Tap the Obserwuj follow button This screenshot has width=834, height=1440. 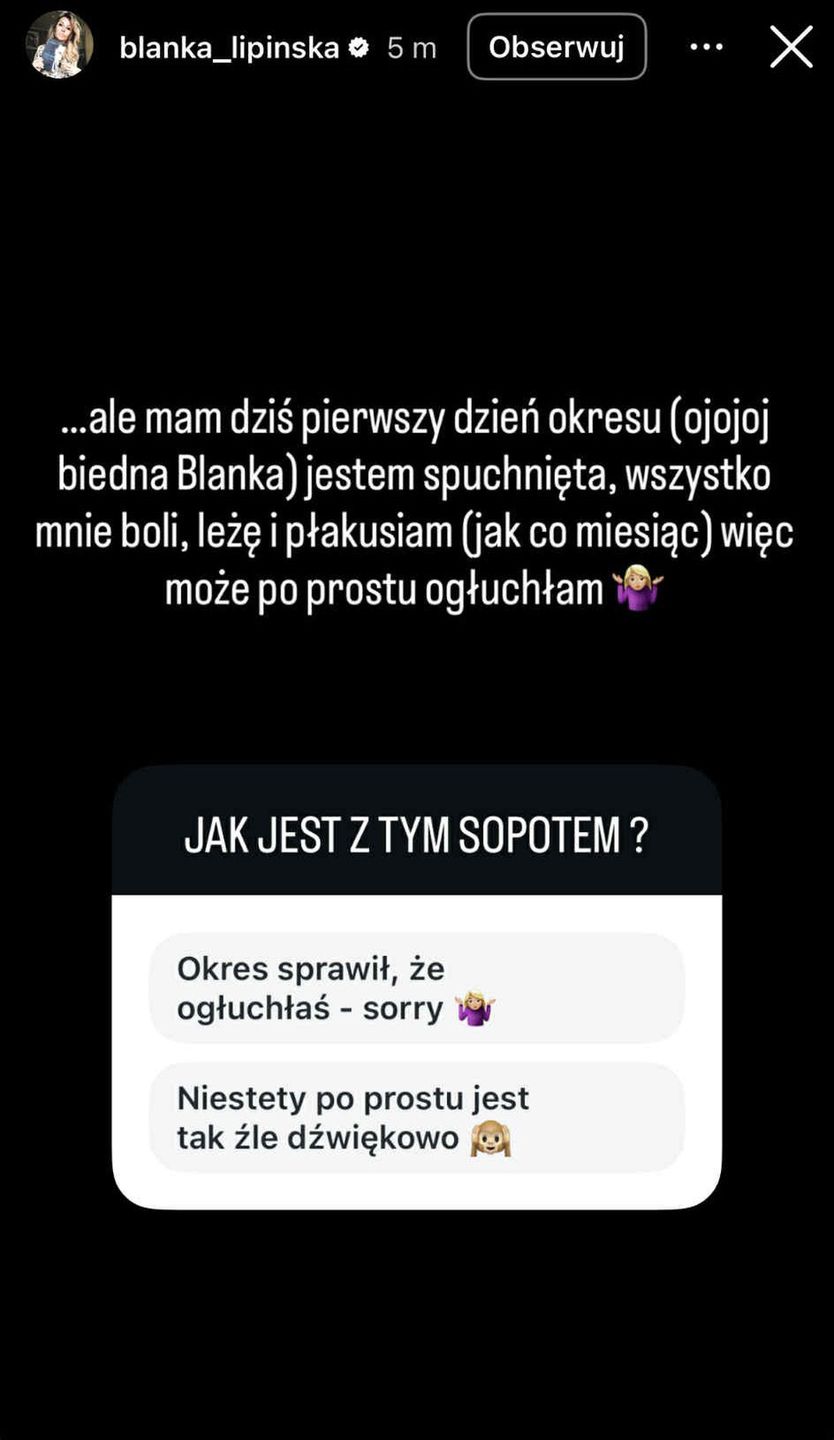click(556, 46)
